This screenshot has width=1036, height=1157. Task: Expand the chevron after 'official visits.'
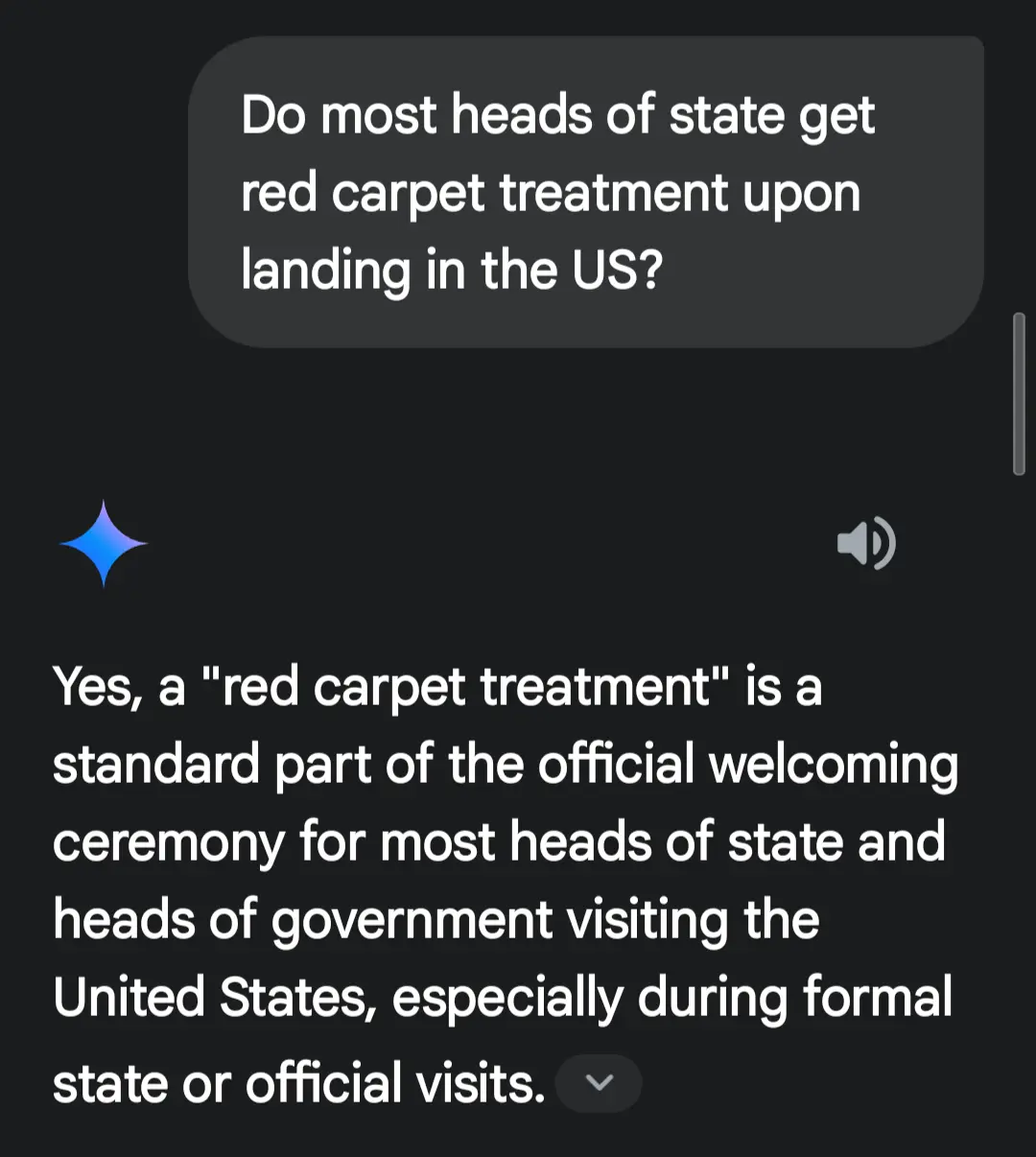(599, 1083)
